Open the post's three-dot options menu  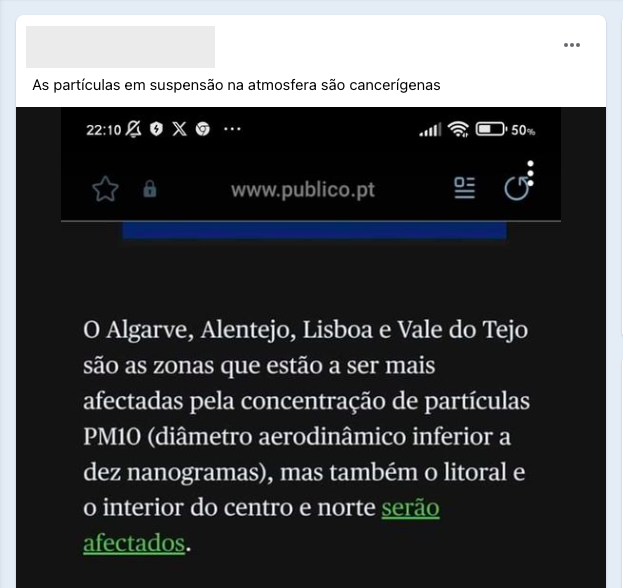click(x=572, y=45)
